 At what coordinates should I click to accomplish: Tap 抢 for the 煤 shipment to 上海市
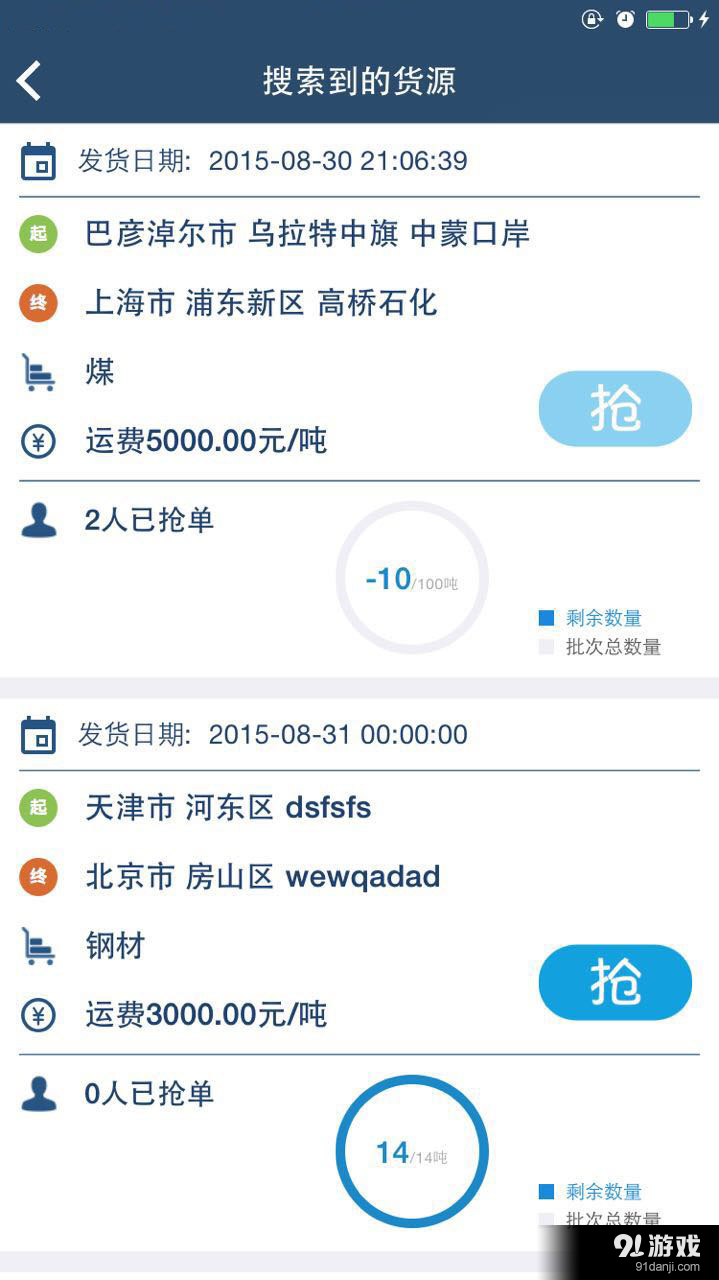pos(614,409)
